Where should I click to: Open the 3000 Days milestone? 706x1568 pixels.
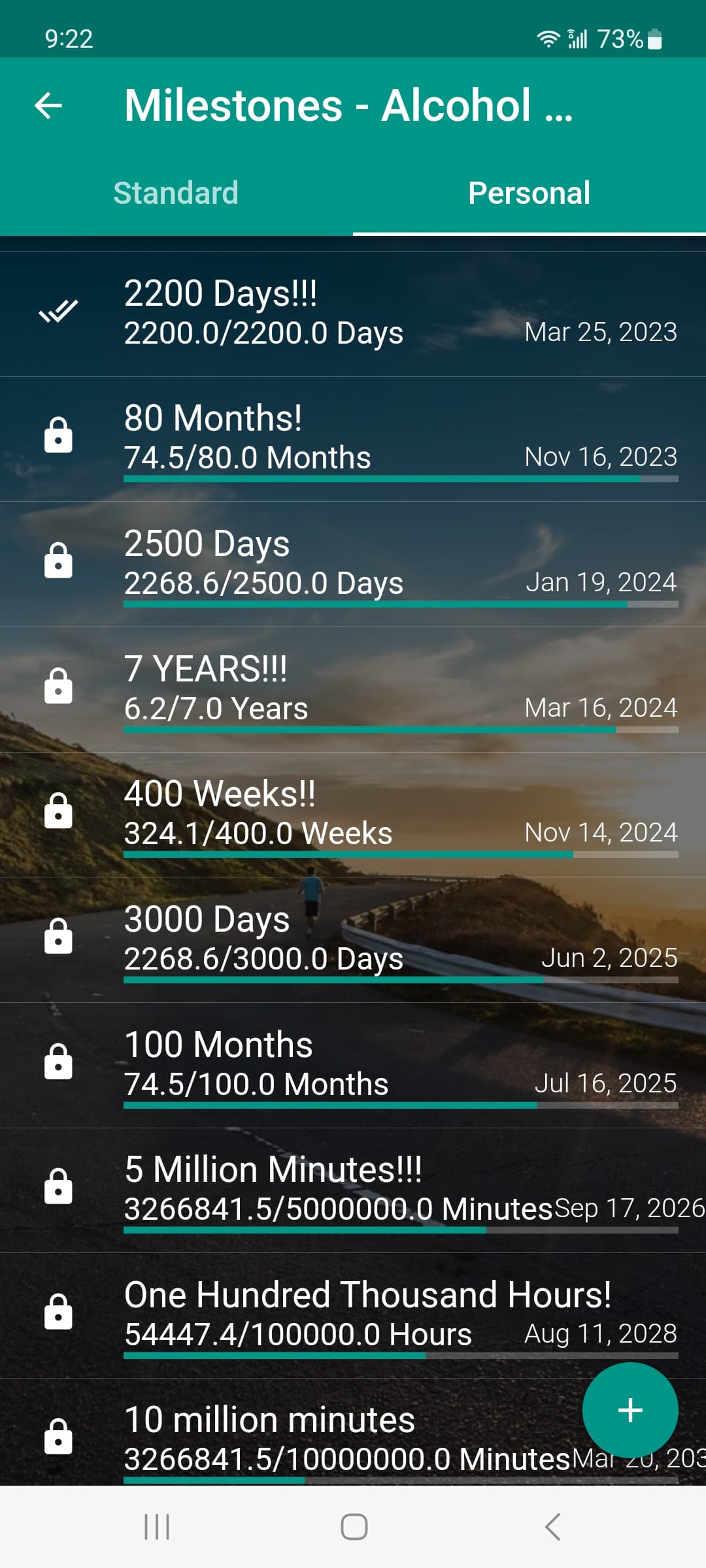[353, 939]
